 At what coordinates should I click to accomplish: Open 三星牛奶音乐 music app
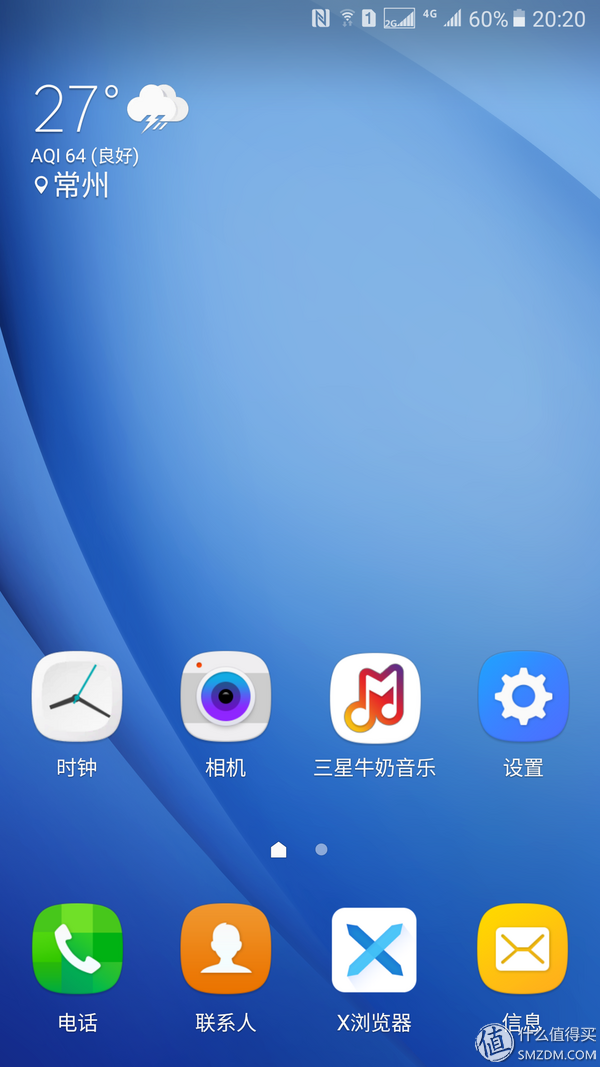pyautogui.click(x=375, y=697)
